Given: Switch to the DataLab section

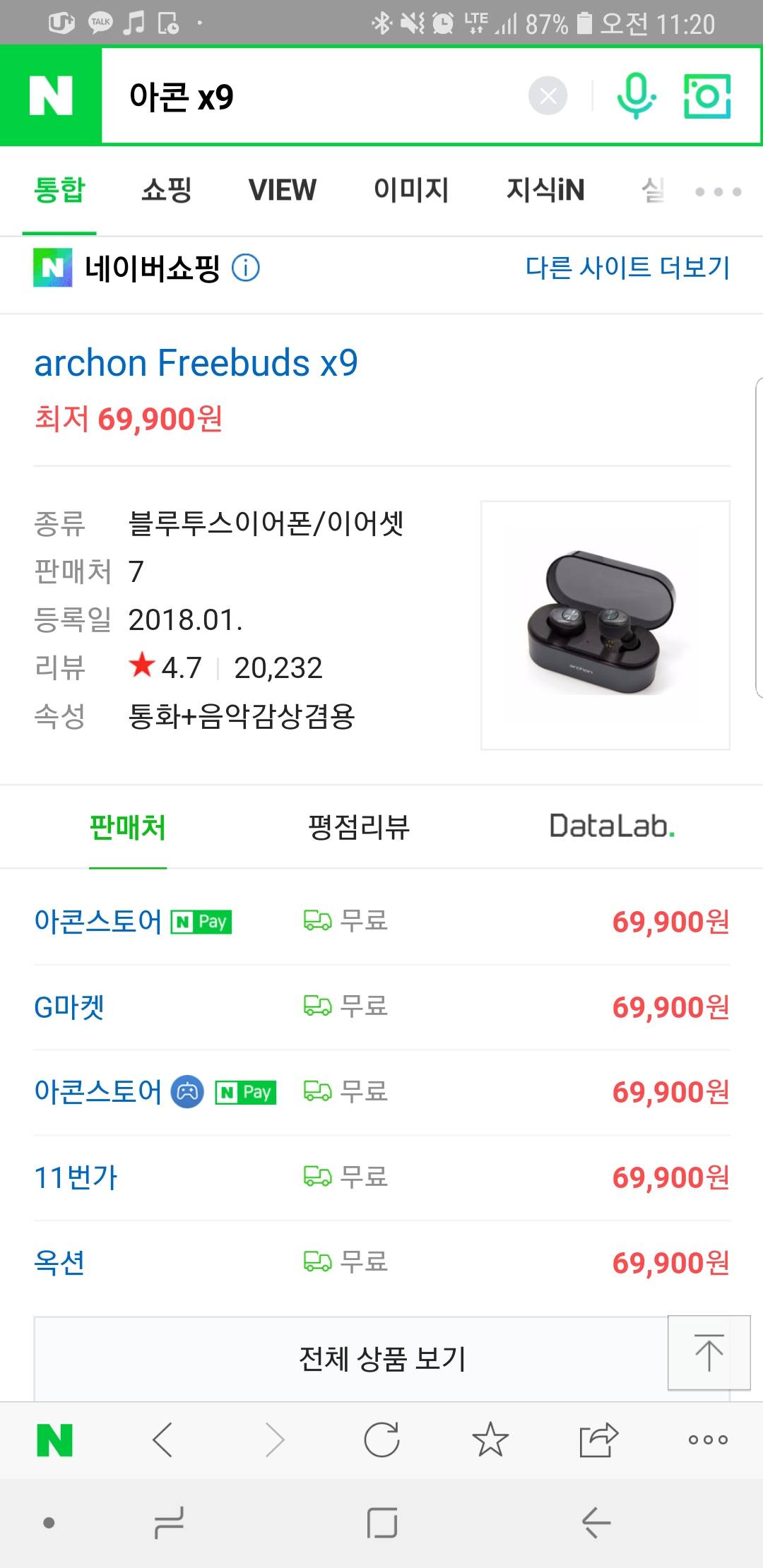Looking at the screenshot, I should (x=612, y=826).
